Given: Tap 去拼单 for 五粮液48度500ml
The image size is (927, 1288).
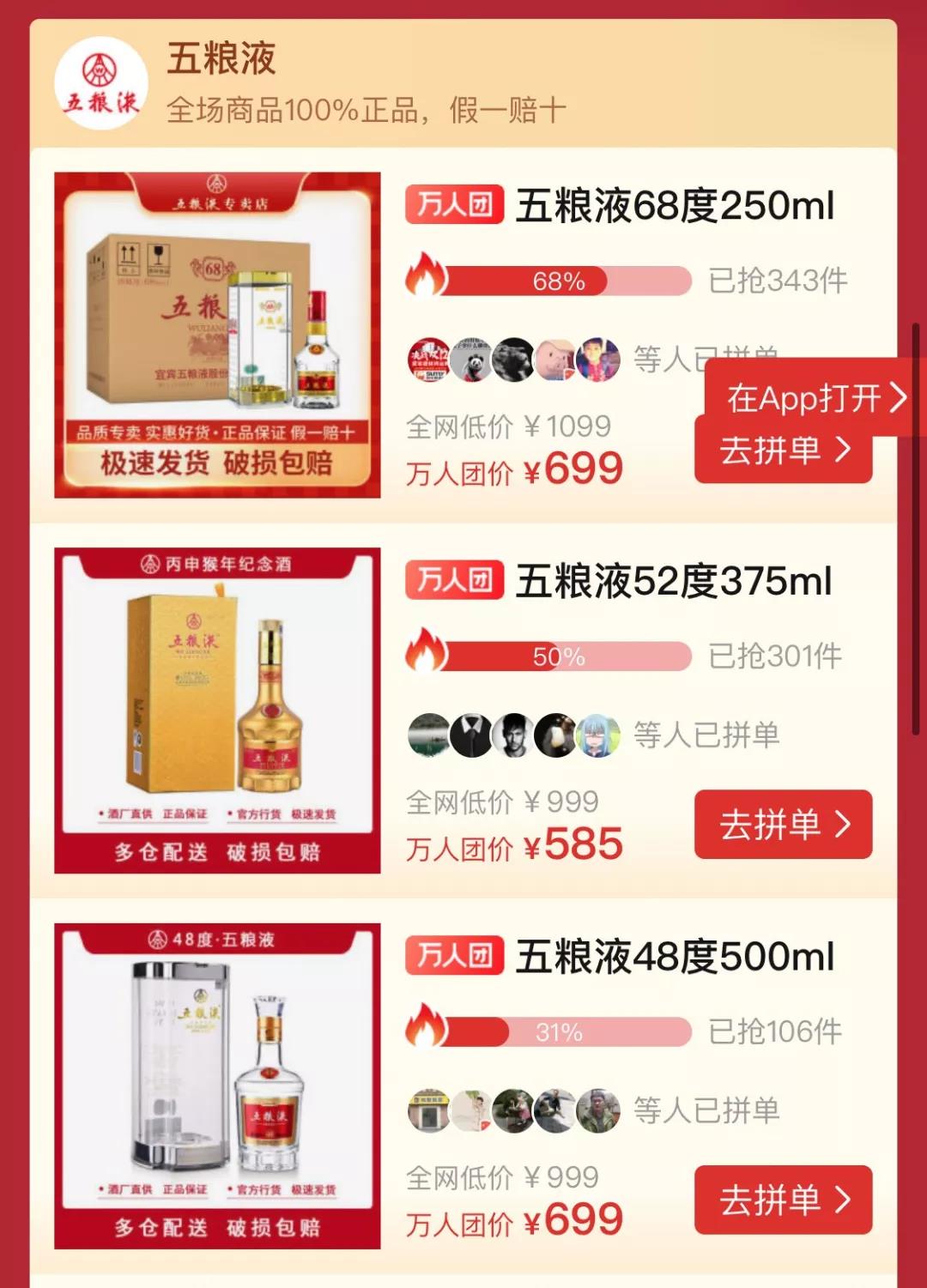Looking at the screenshot, I should (783, 1200).
